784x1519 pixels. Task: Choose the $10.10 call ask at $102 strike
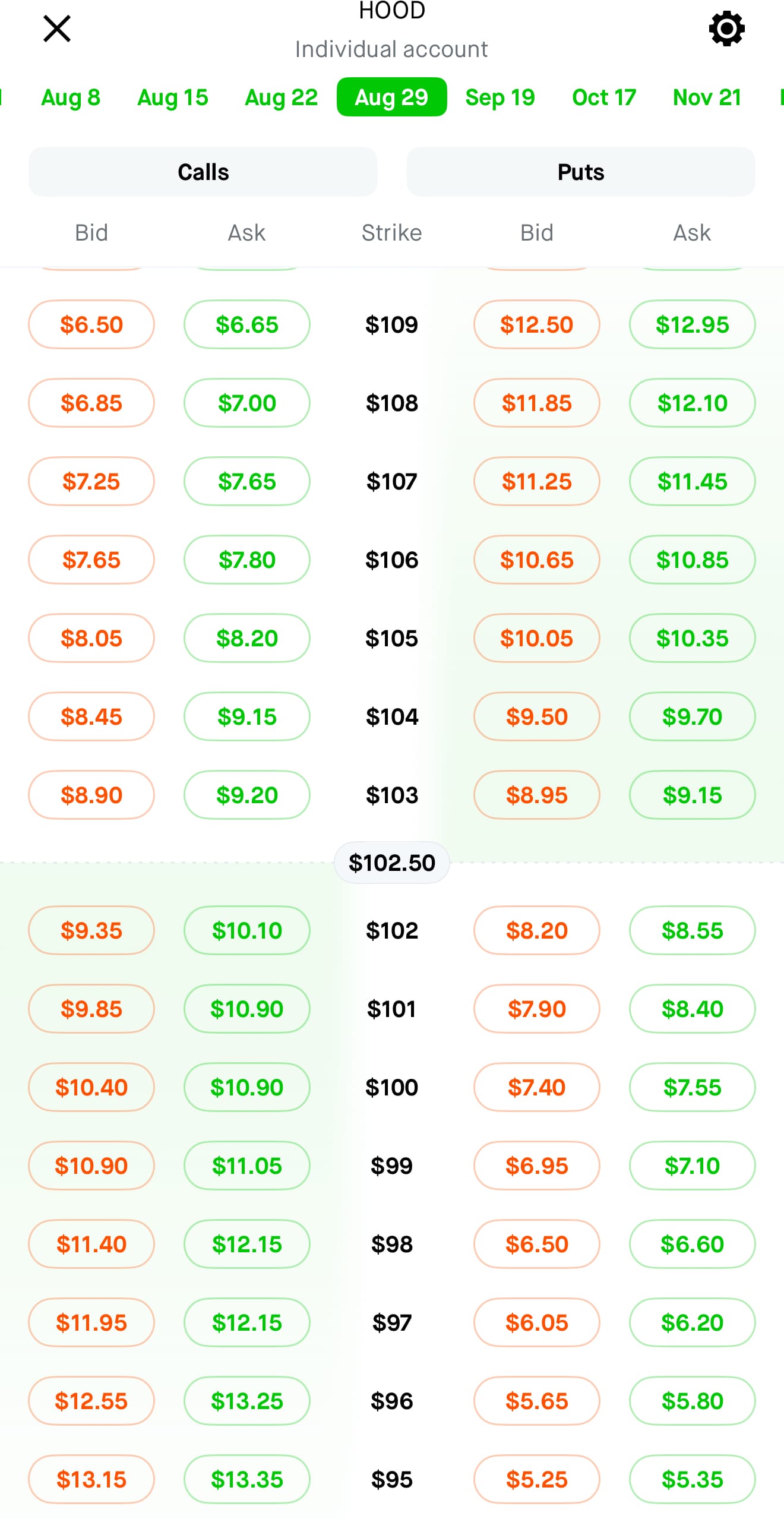tap(247, 930)
